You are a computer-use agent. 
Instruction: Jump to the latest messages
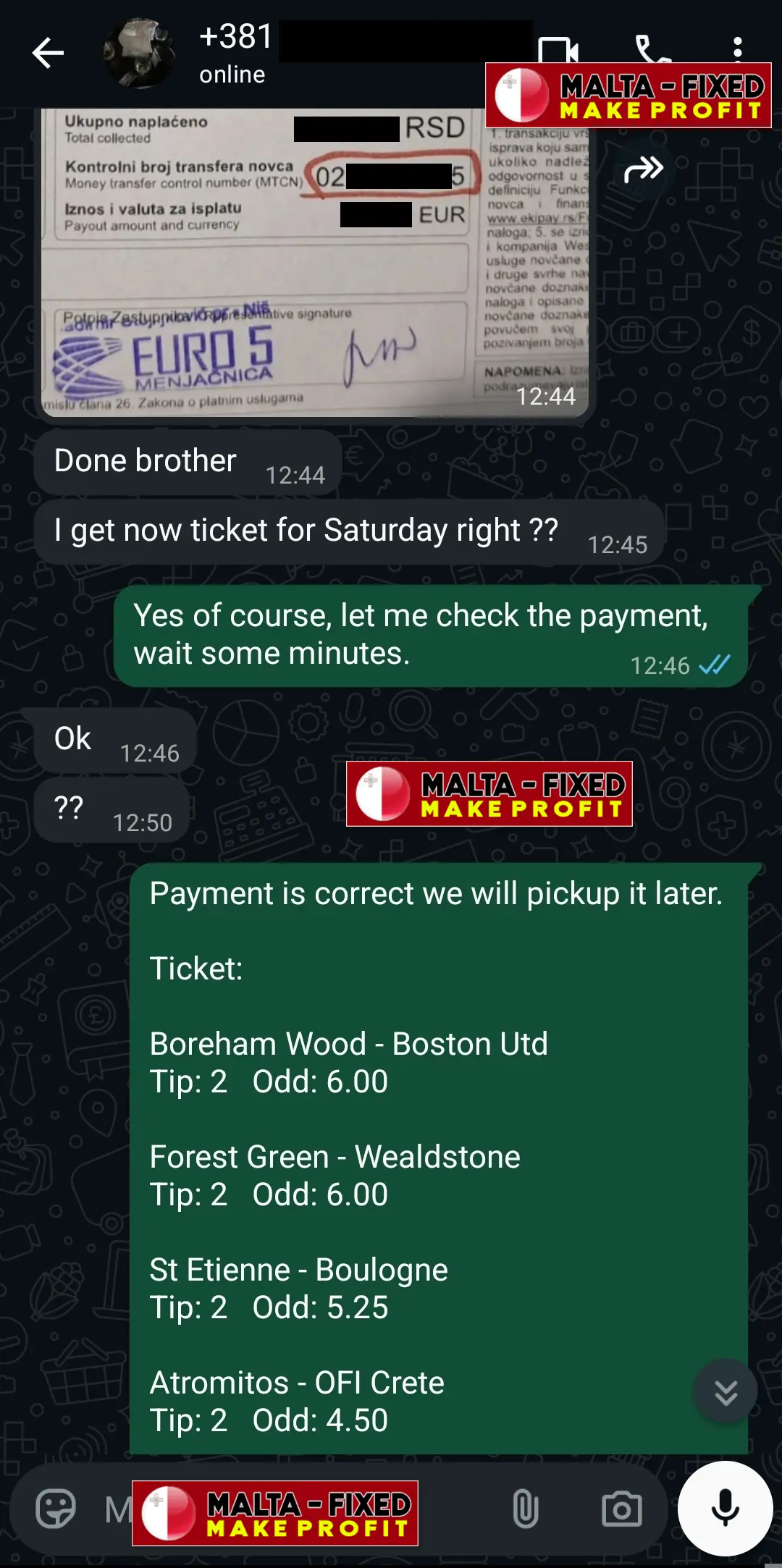726,1391
